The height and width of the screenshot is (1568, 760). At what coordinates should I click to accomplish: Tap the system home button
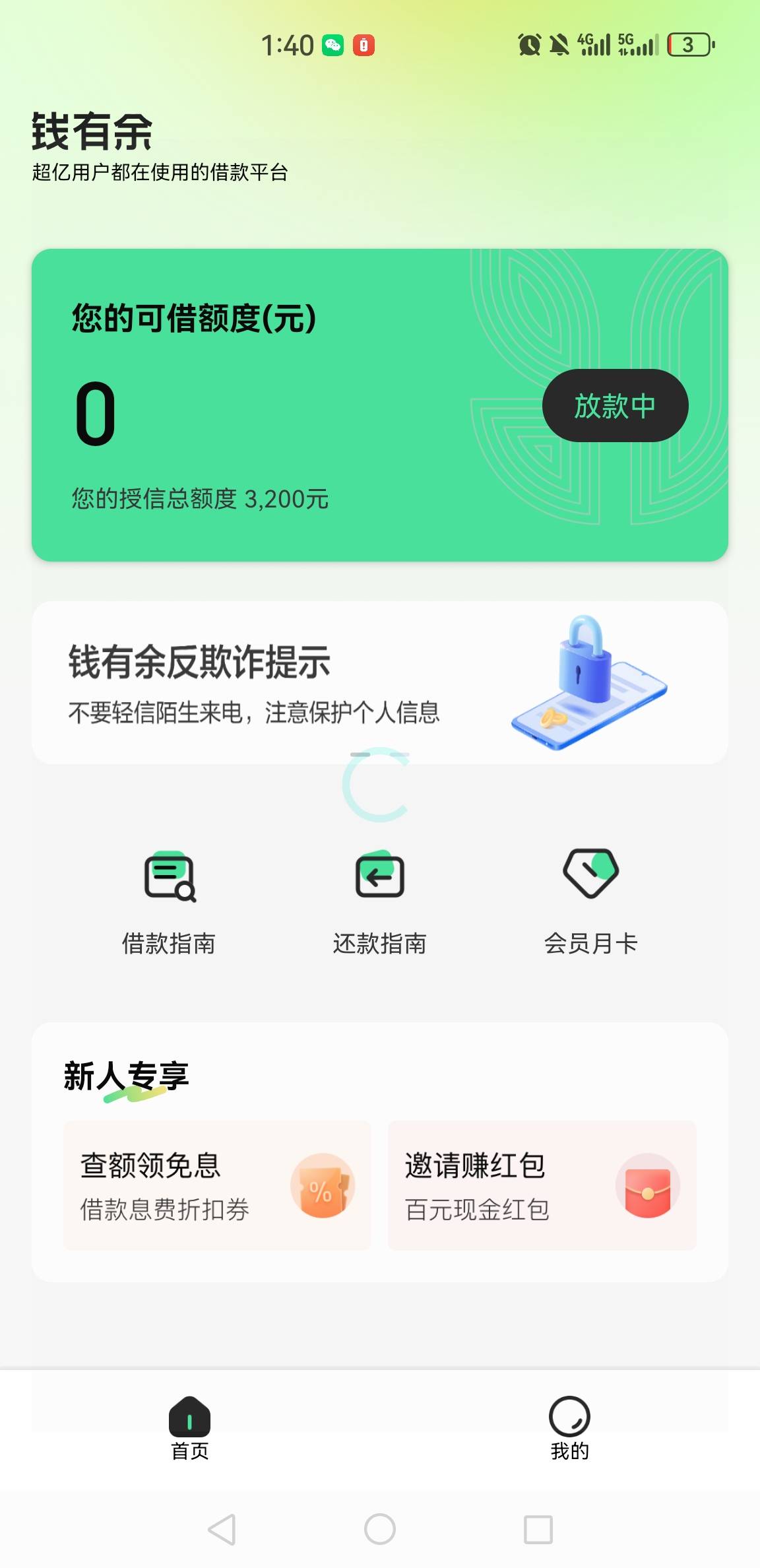pos(380,1529)
